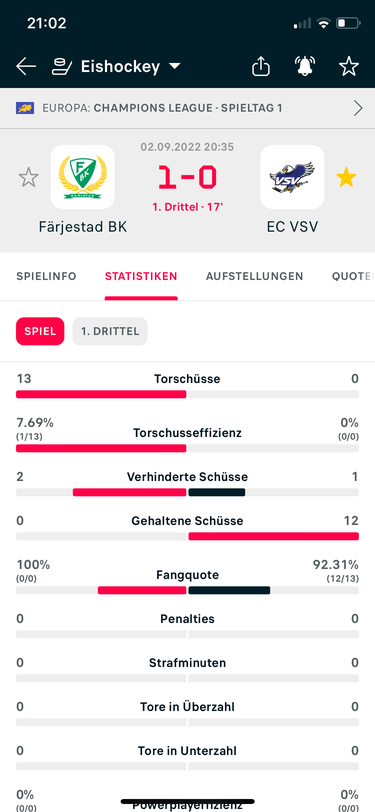Favorite Färjestad BK with its star
This screenshot has width=375, height=812.
(x=28, y=178)
